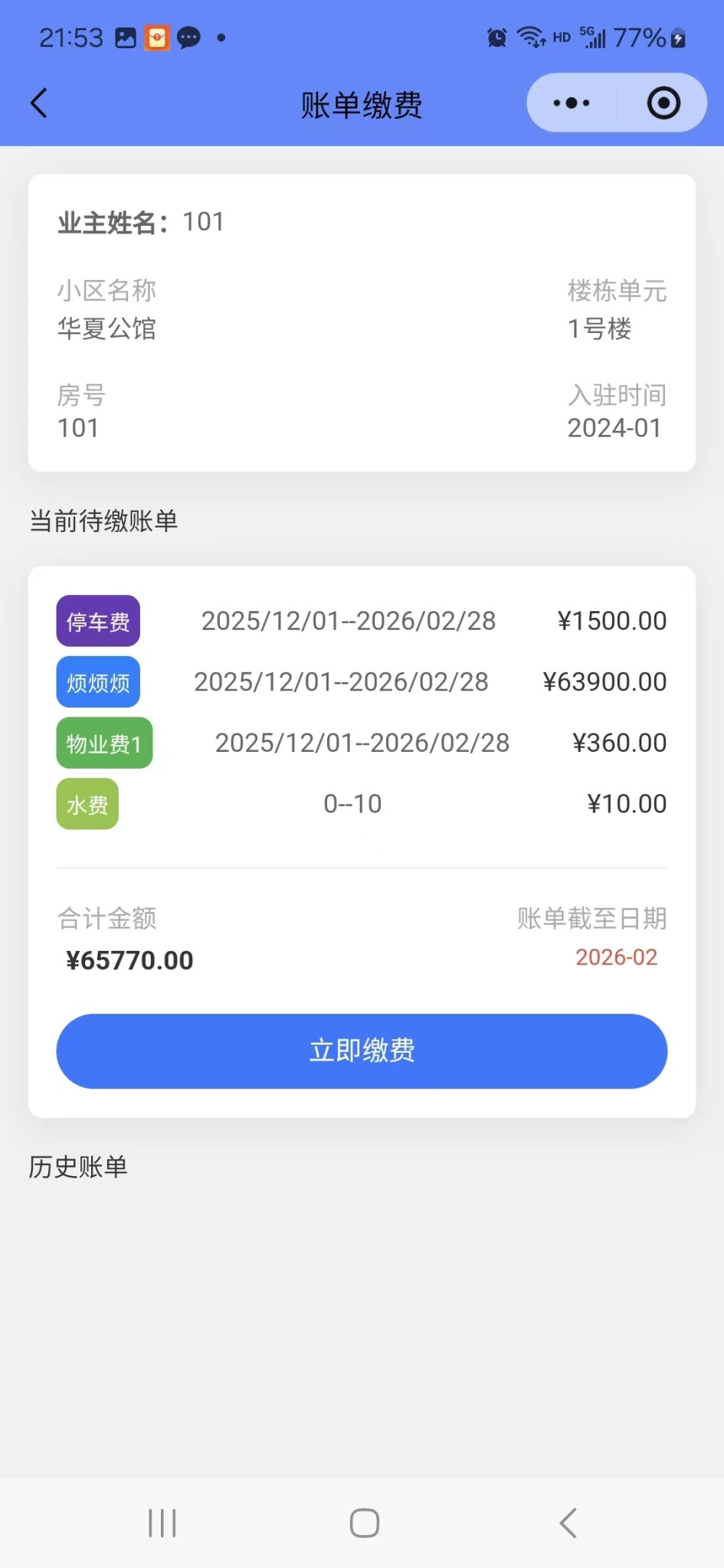Close the mini program with the circle icon
The width and height of the screenshot is (724, 1568).
(x=663, y=103)
